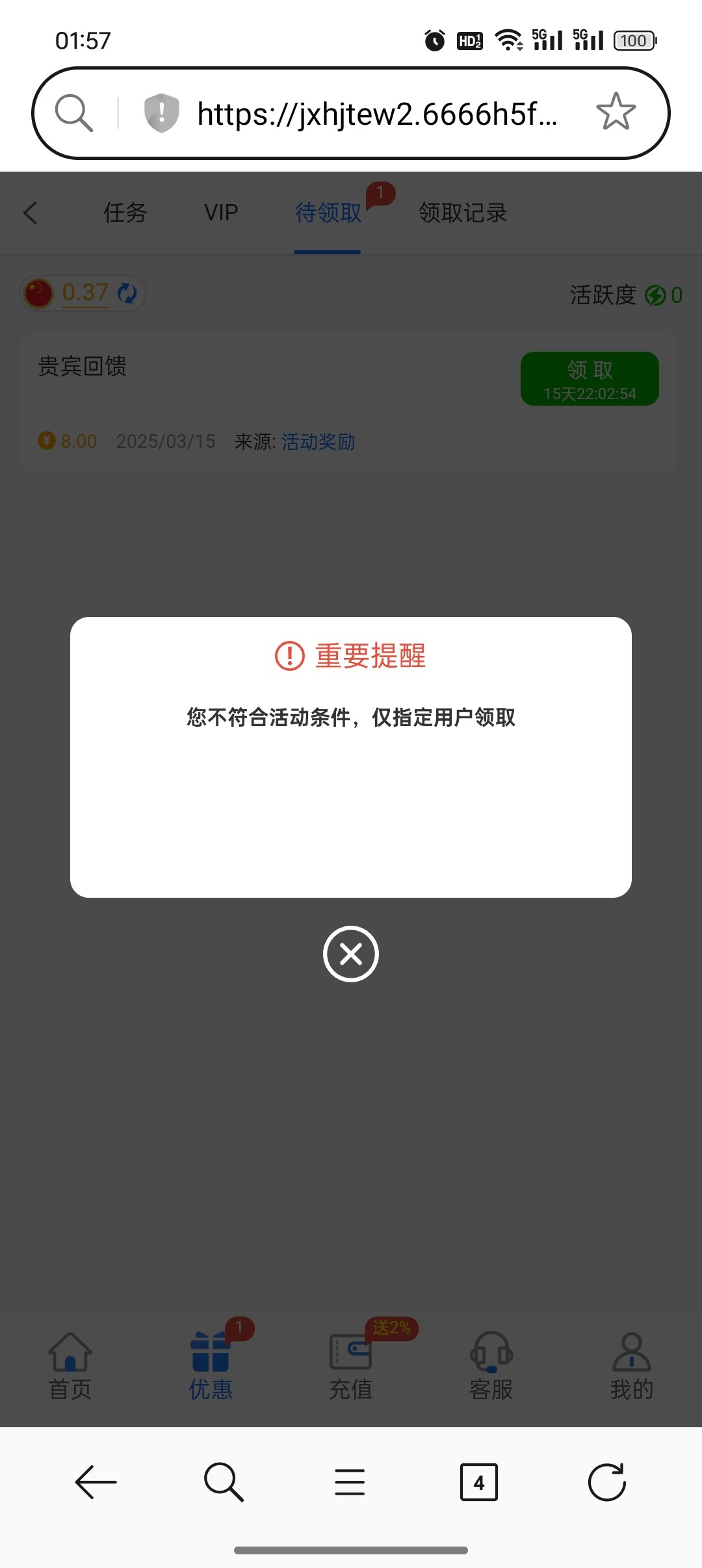Open the browser menu

350,1482
